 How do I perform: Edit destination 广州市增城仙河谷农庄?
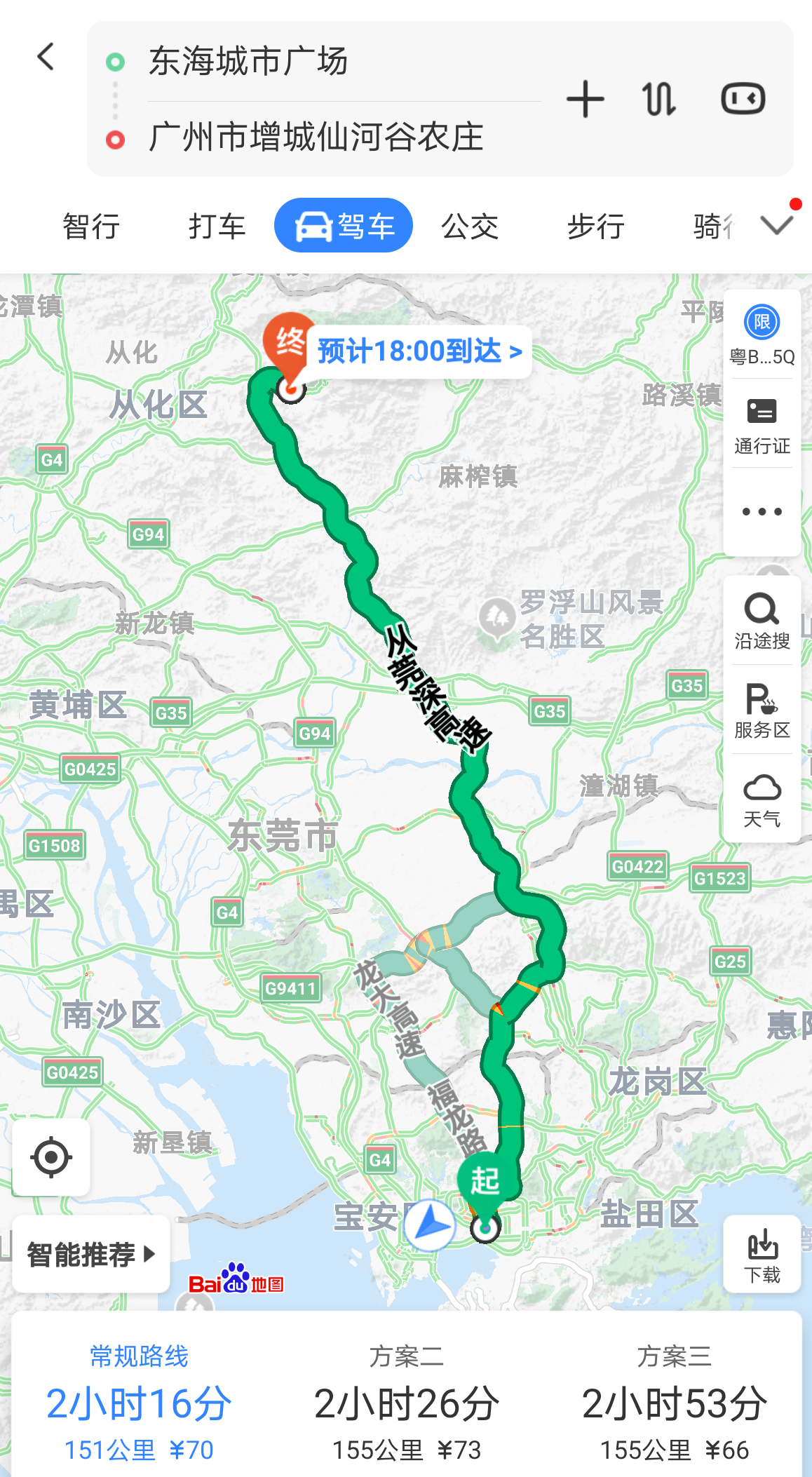tap(316, 137)
